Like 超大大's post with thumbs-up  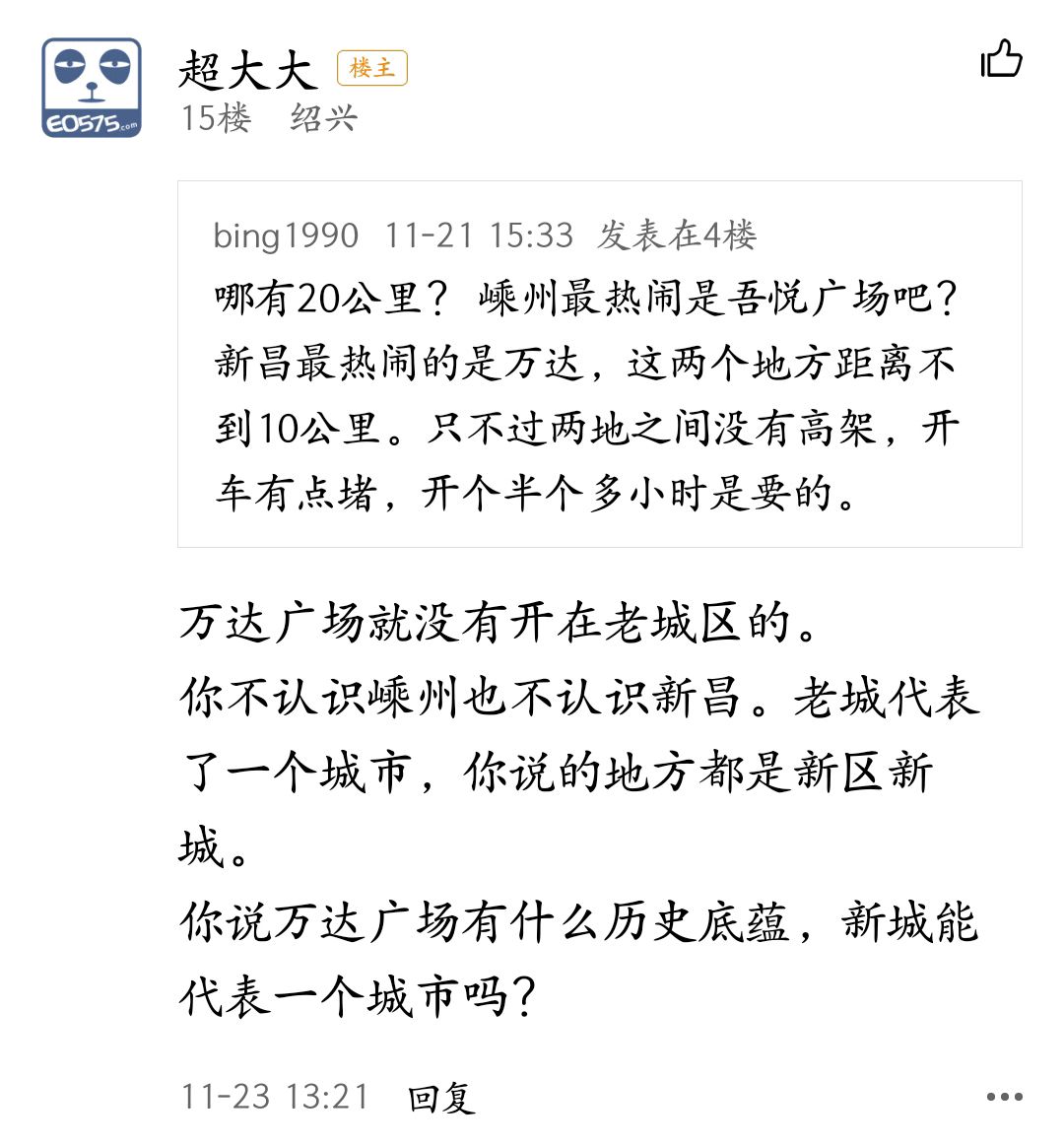click(x=1002, y=61)
